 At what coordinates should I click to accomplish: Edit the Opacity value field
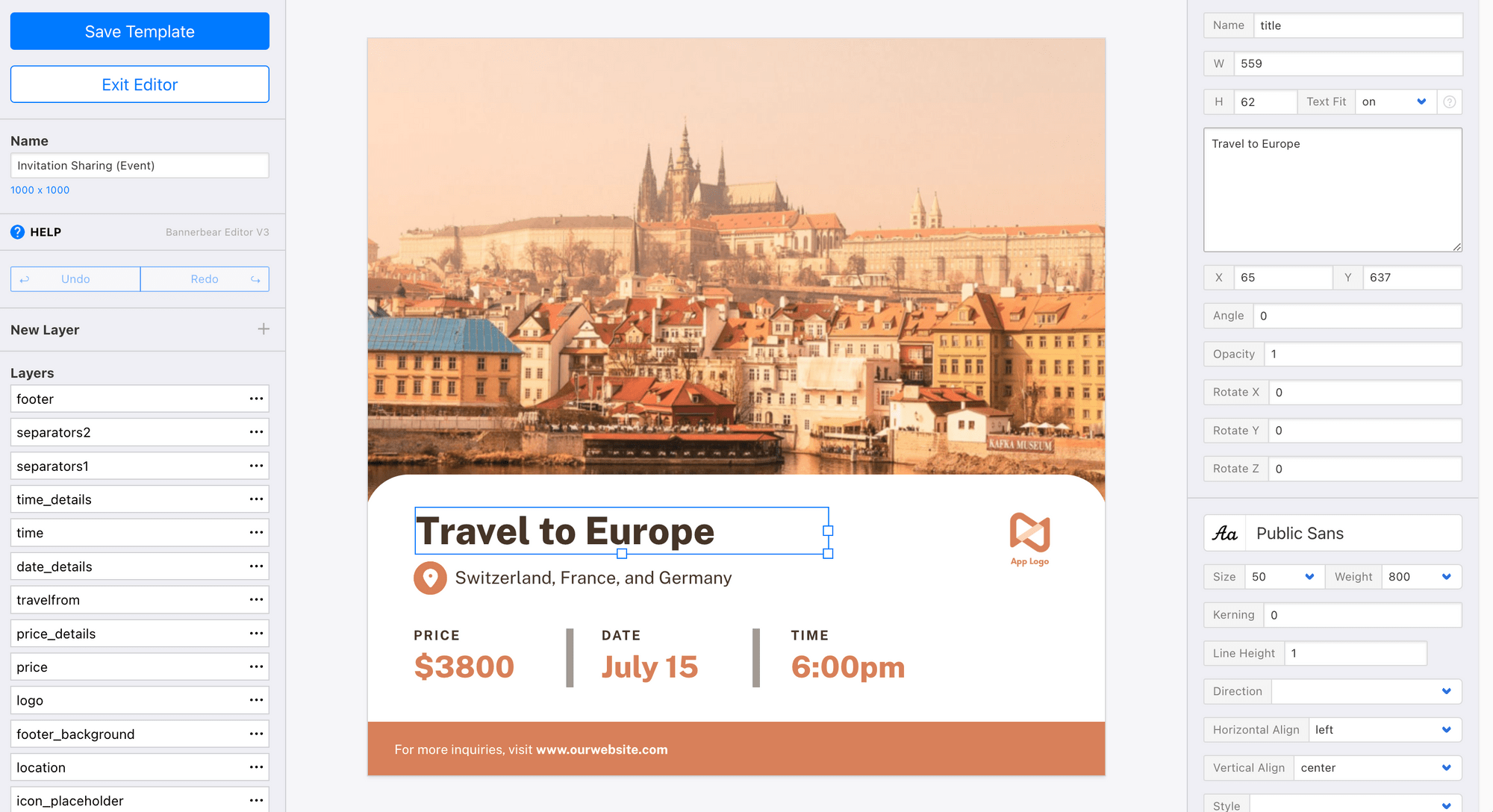pyautogui.click(x=1362, y=355)
